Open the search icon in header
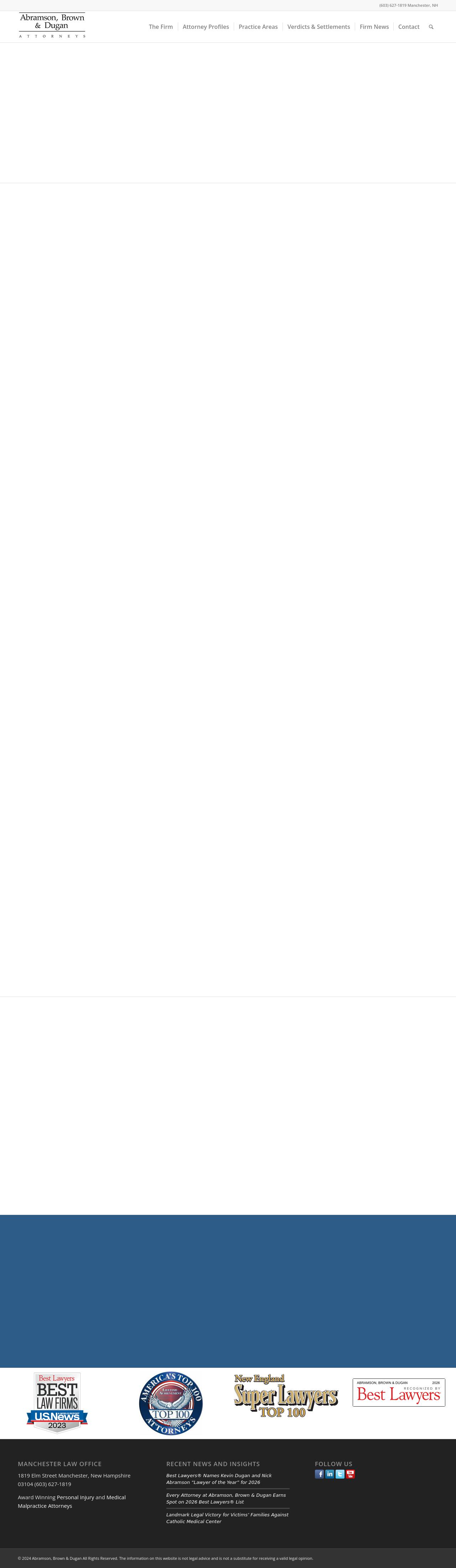 pos(431,27)
